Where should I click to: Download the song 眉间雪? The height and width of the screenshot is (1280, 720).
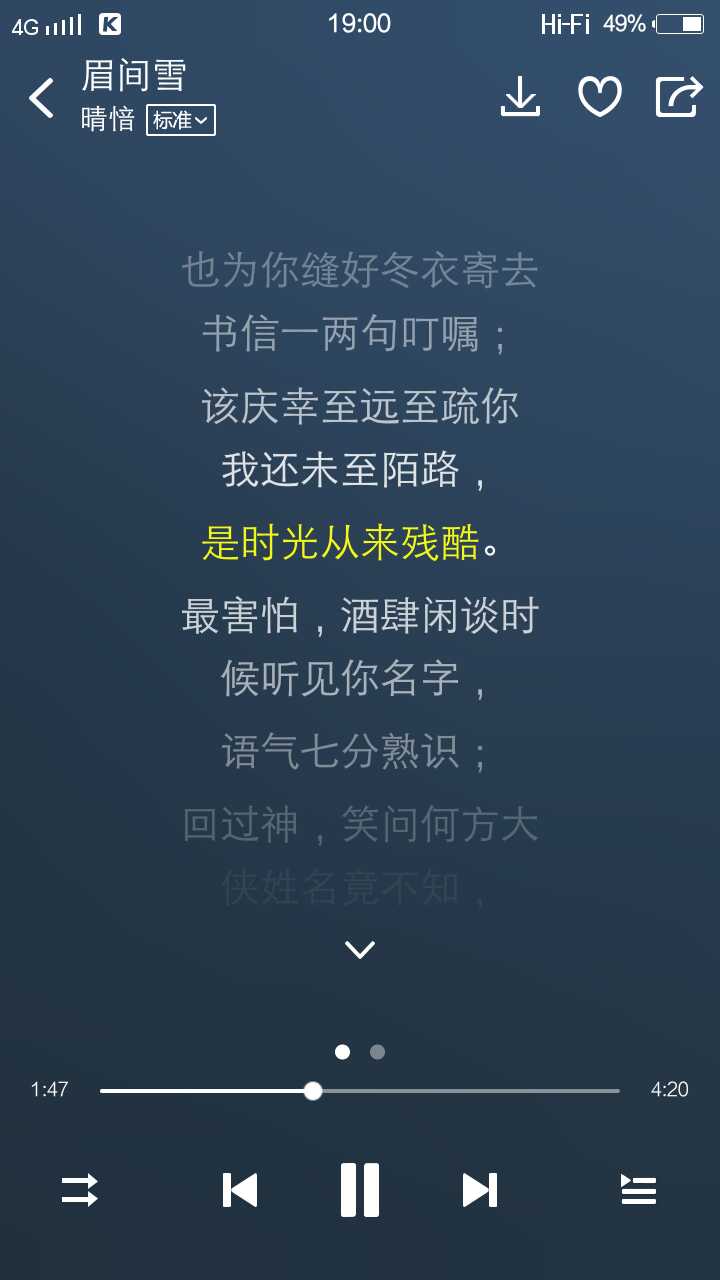click(x=520, y=97)
